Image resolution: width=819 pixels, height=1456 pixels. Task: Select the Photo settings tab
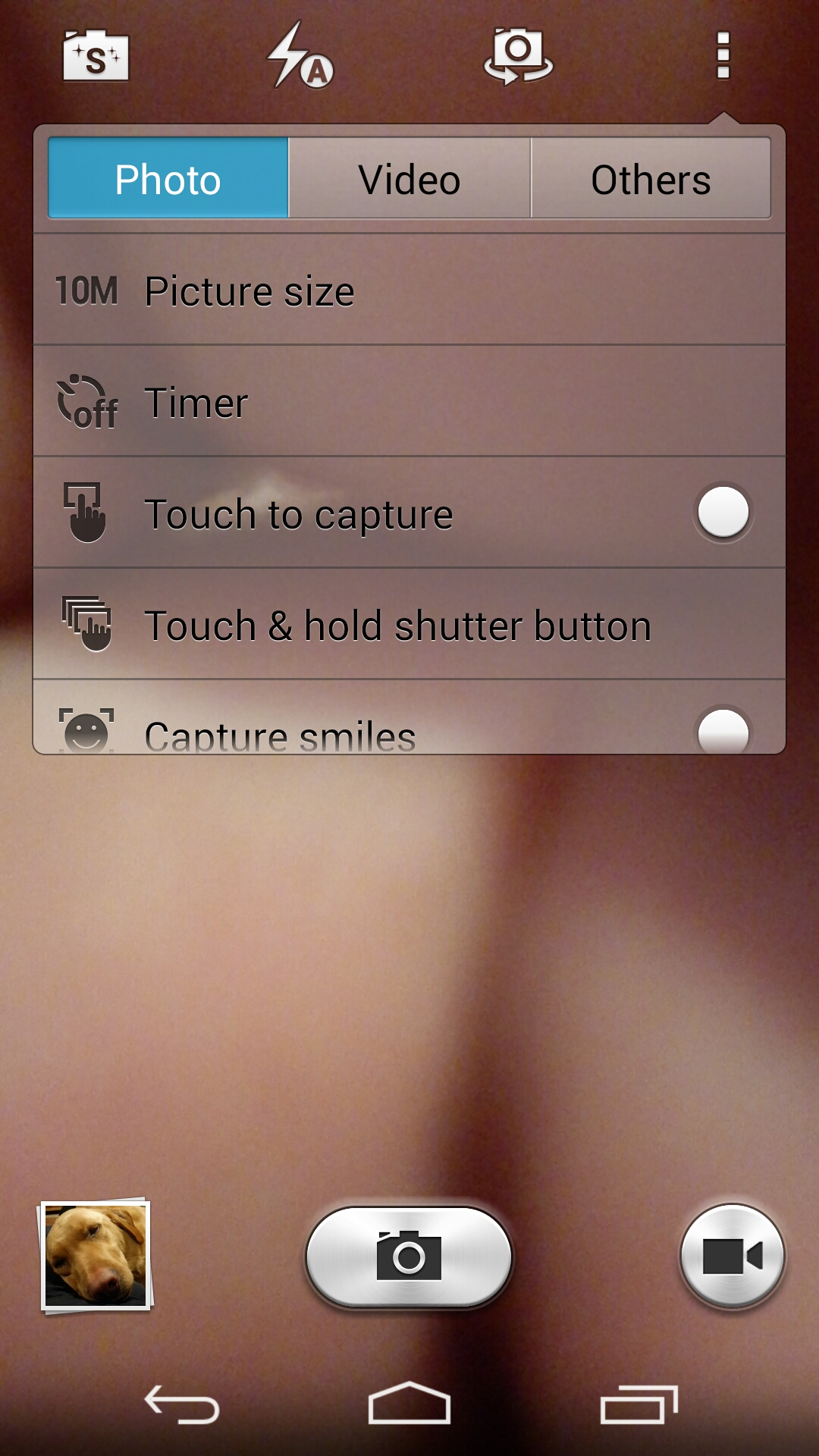pyautogui.click(x=168, y=179)
